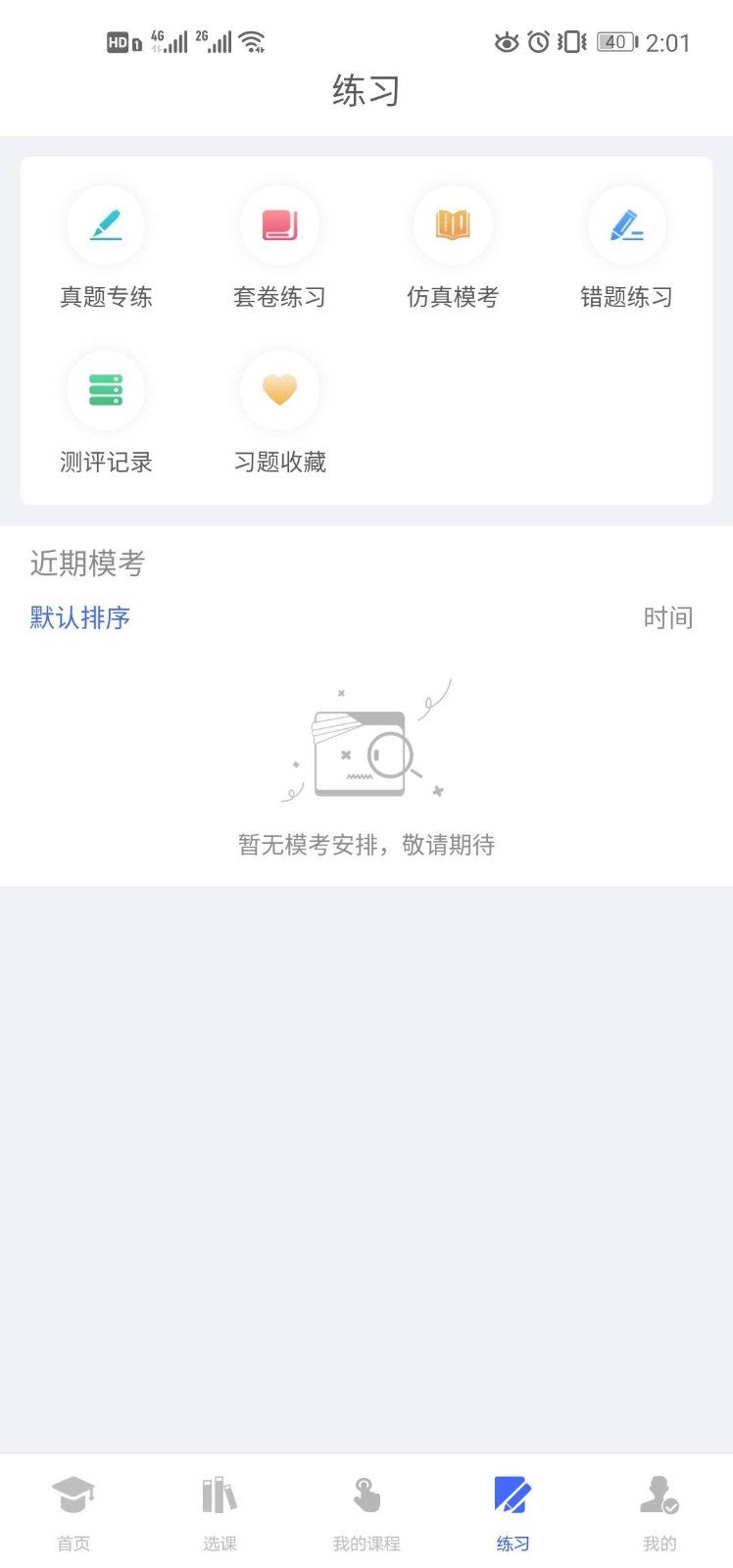The height and width of the screenshot is (1568, 733).
Task: Tap the 练习 tab
Action: point(513,1512)
